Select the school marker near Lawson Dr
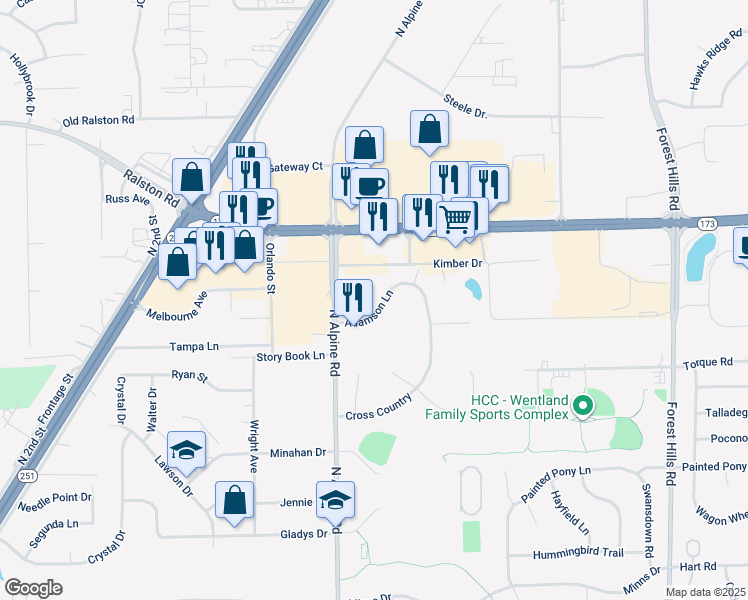 (x=187, y=450)
